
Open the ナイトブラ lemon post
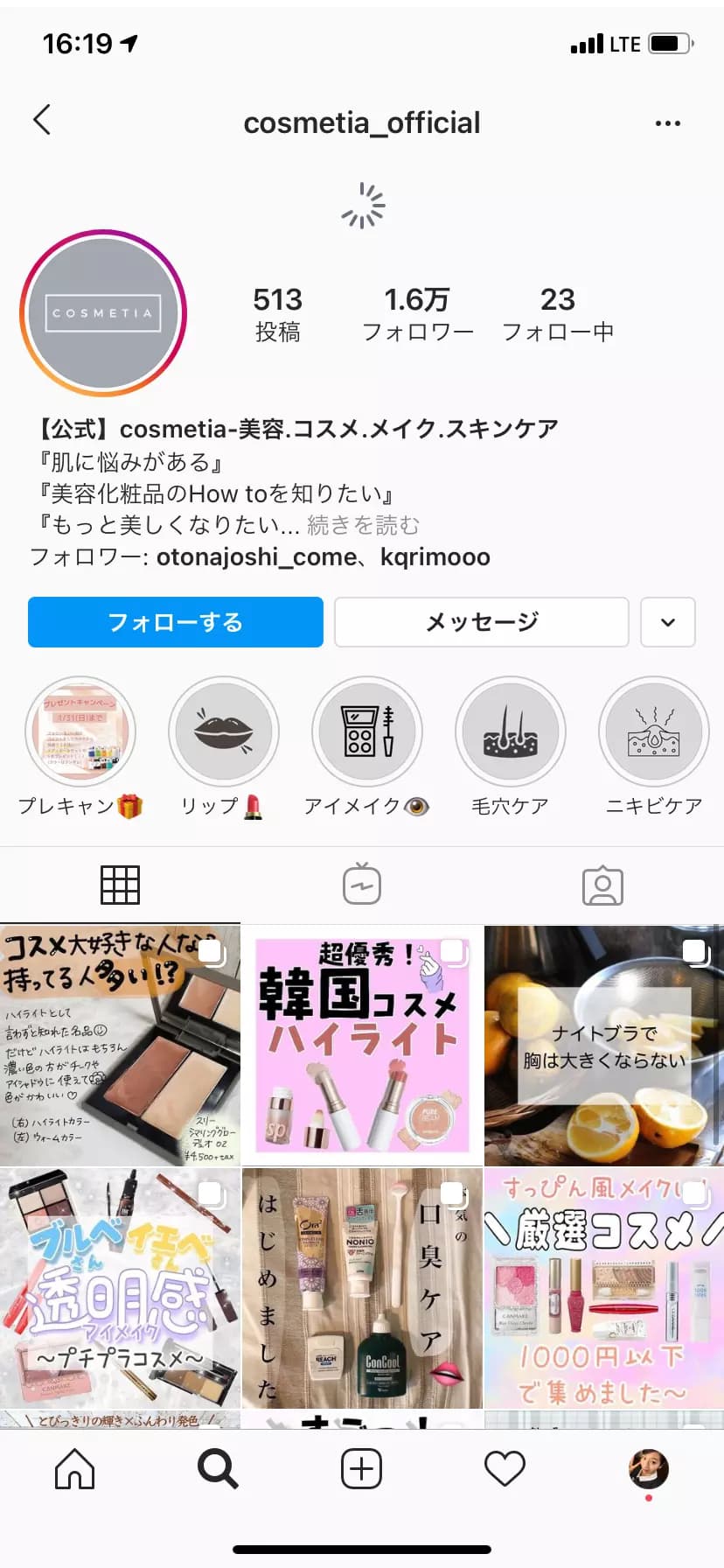[604, 1046]
